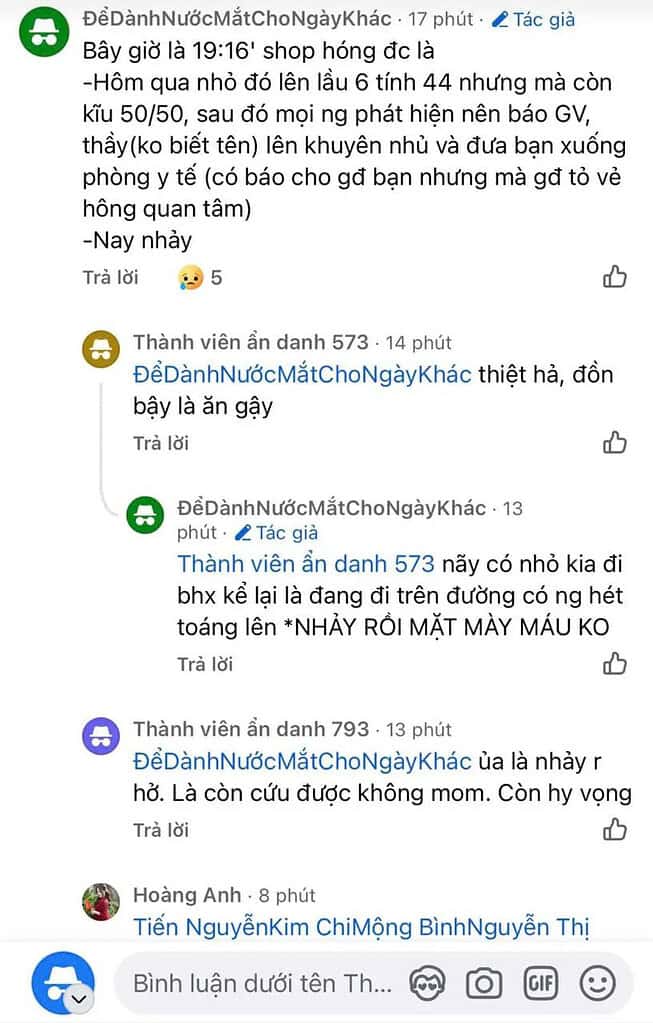
Task: Like Thành viên ẩn danh 573's comment
Action: click(x=614, y=443)
